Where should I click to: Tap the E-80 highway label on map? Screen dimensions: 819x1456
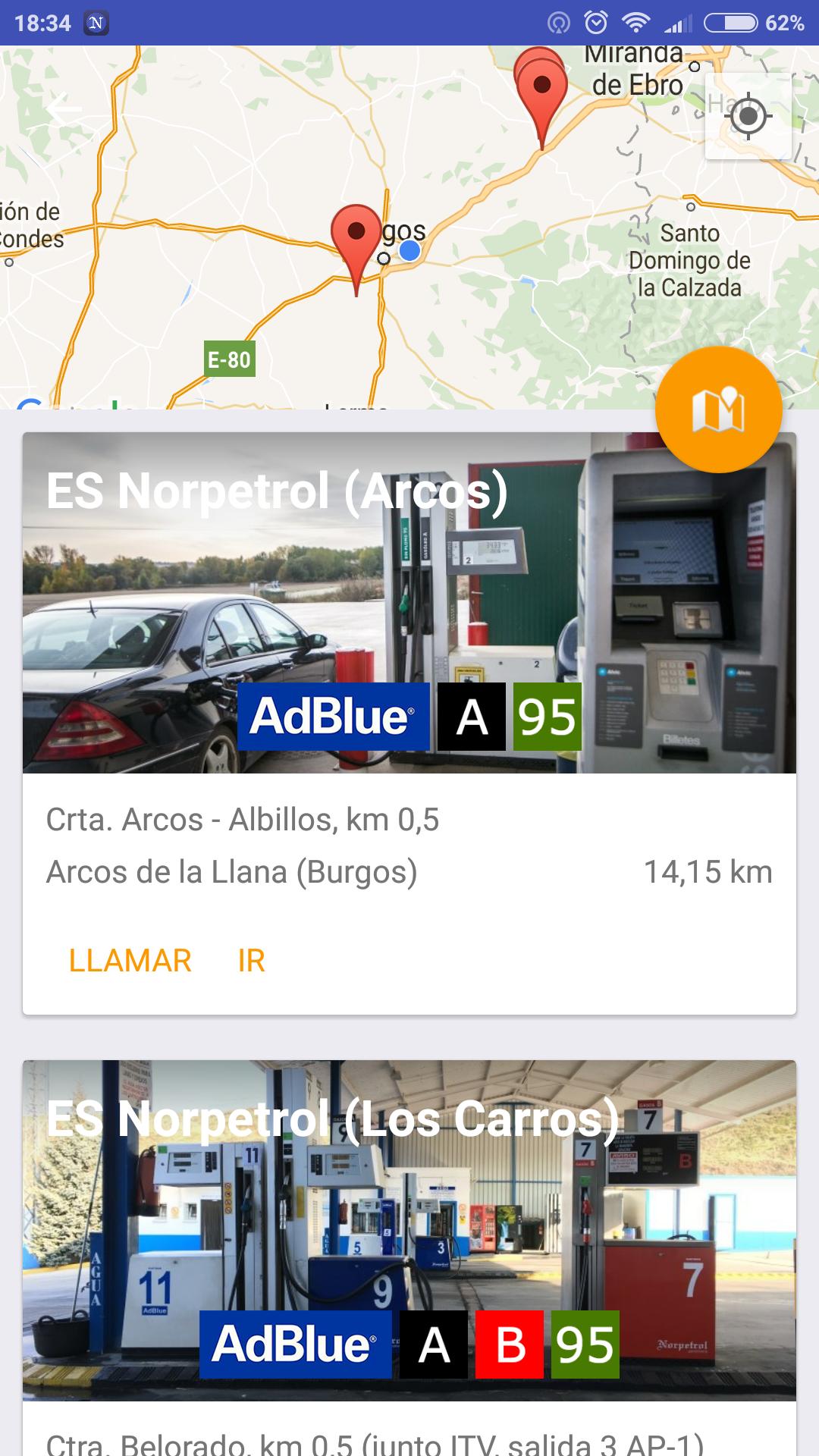(230, 360)
